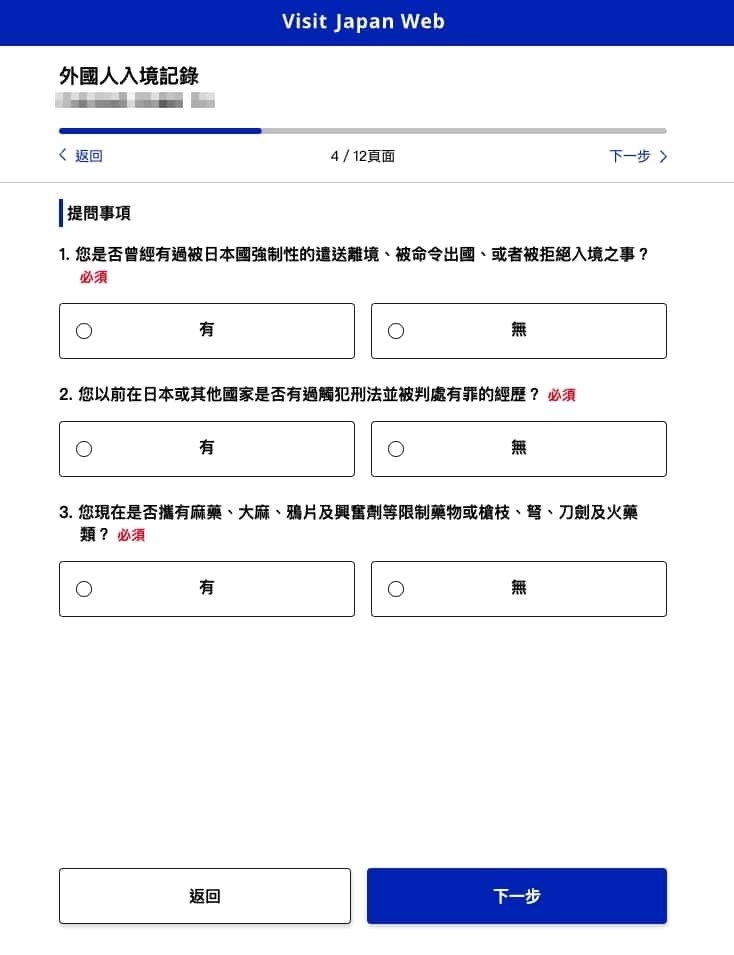The width and height of the screenshot is (734, 955).
Task: Select 無 for question 1 about deportation
Action: coord(518,331)
